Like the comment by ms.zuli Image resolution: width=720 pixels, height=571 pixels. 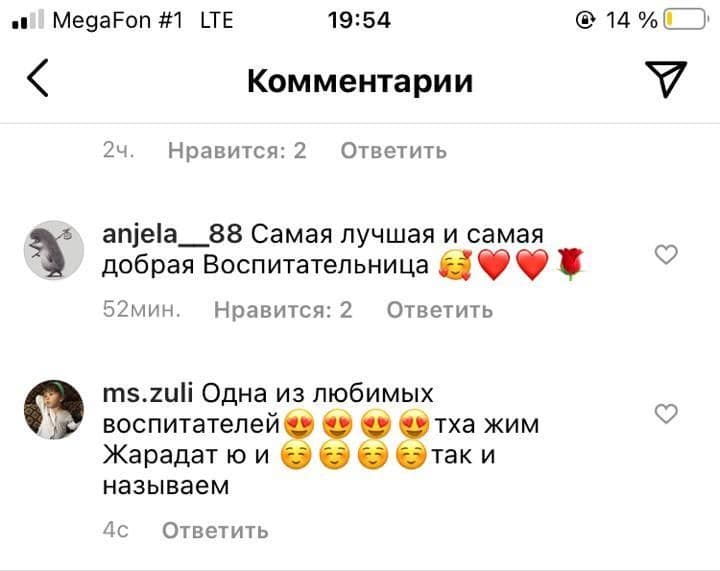coord(666,414)
